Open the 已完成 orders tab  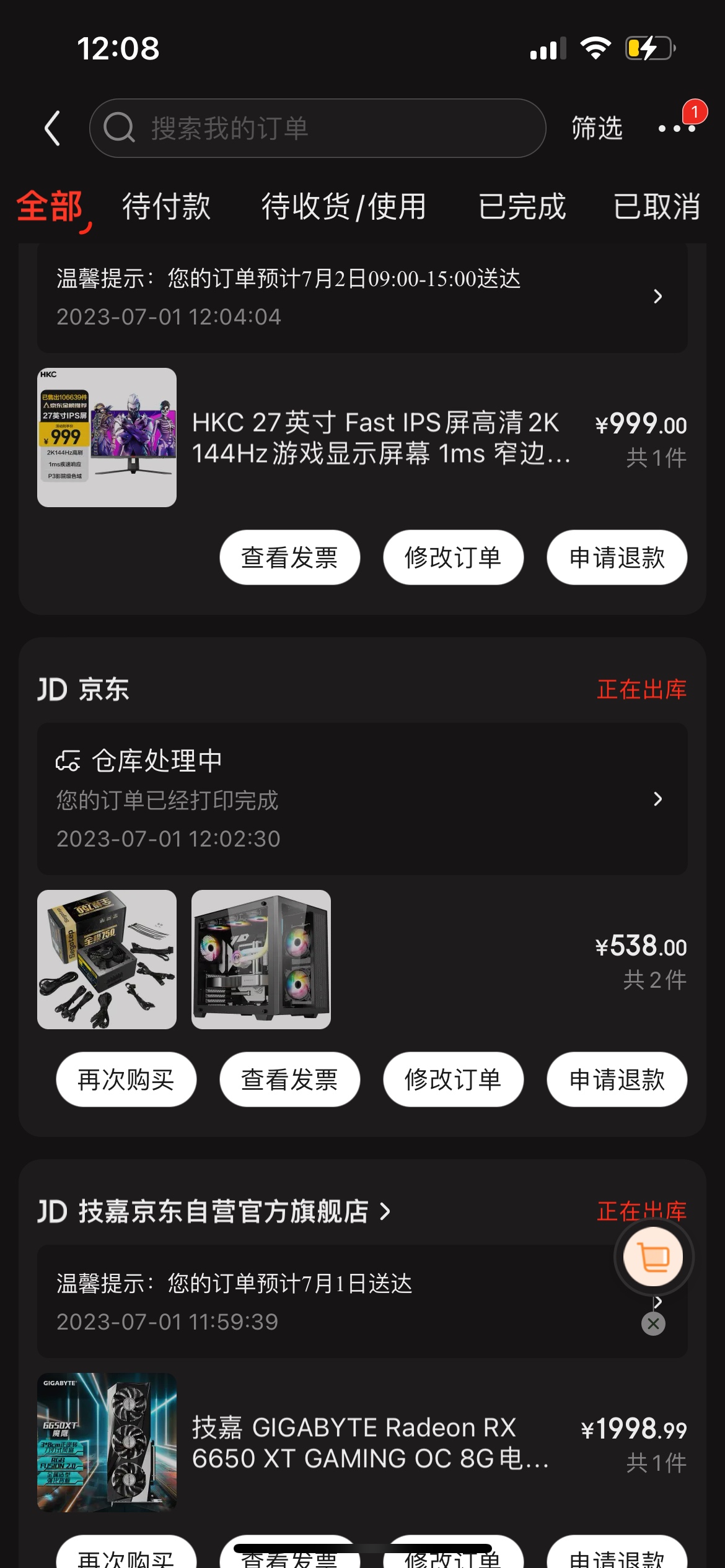[x=522, y=207]
